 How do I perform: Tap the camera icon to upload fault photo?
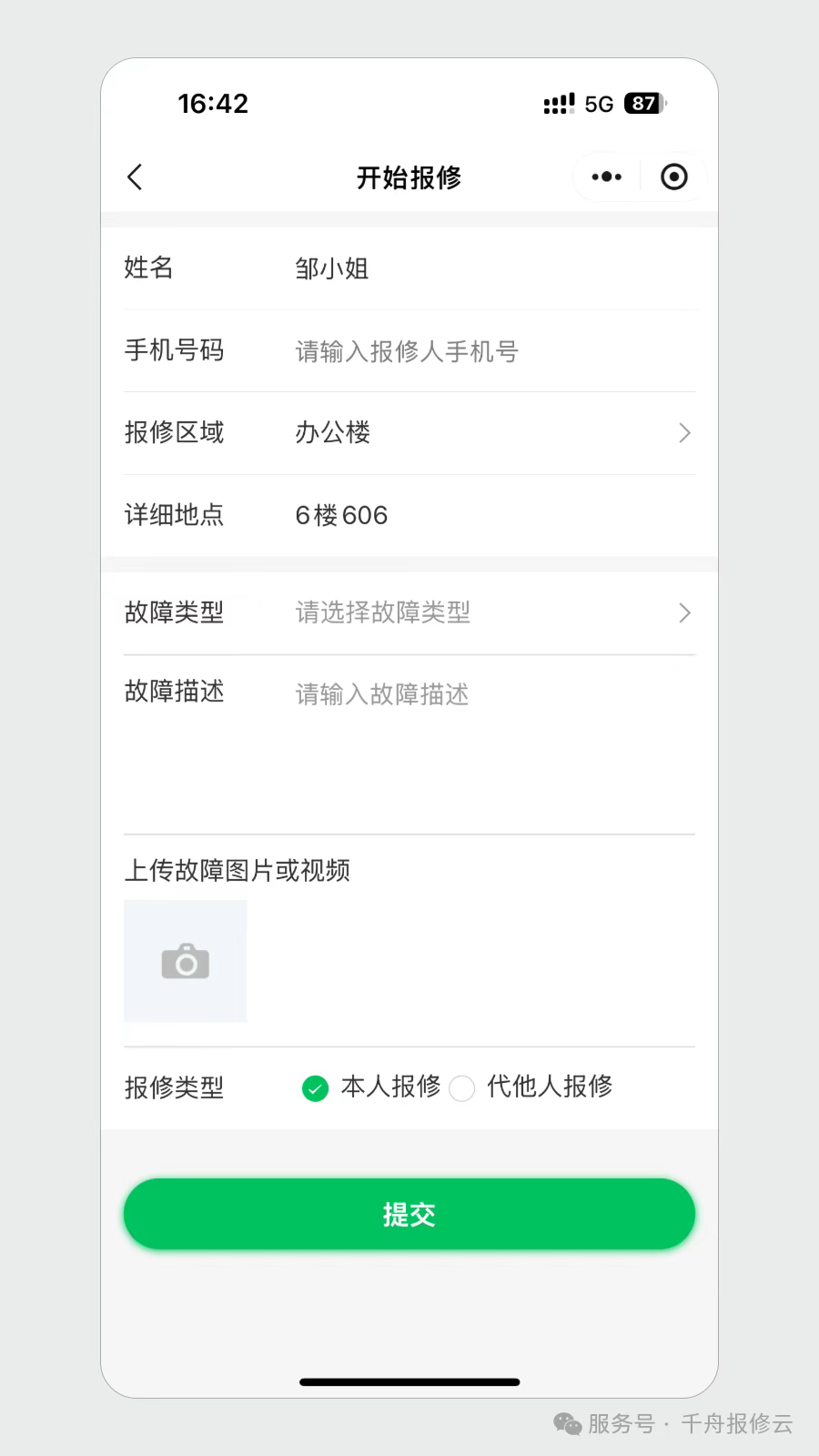185,960
